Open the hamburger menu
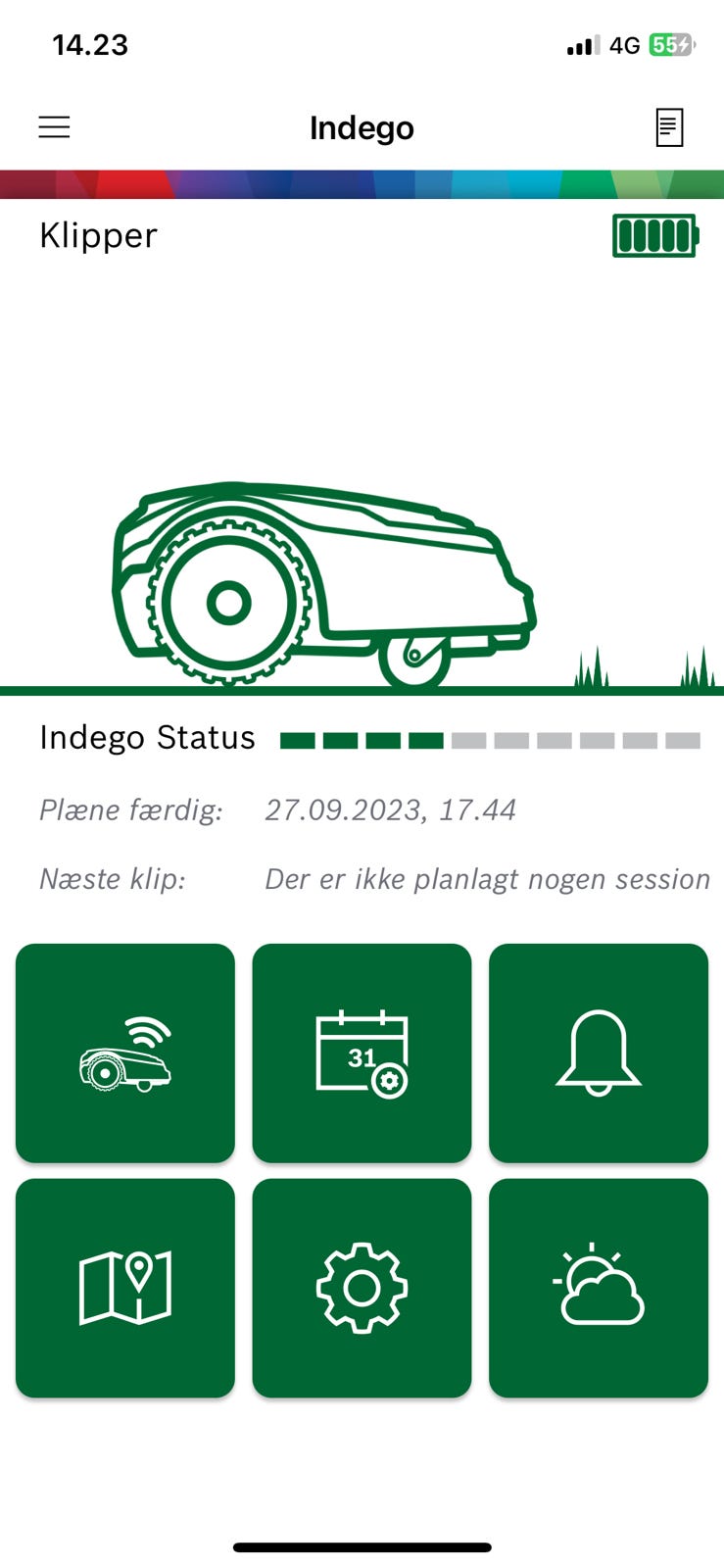Viewport: 724px width, 1568px height. click(x=54, y=127)
